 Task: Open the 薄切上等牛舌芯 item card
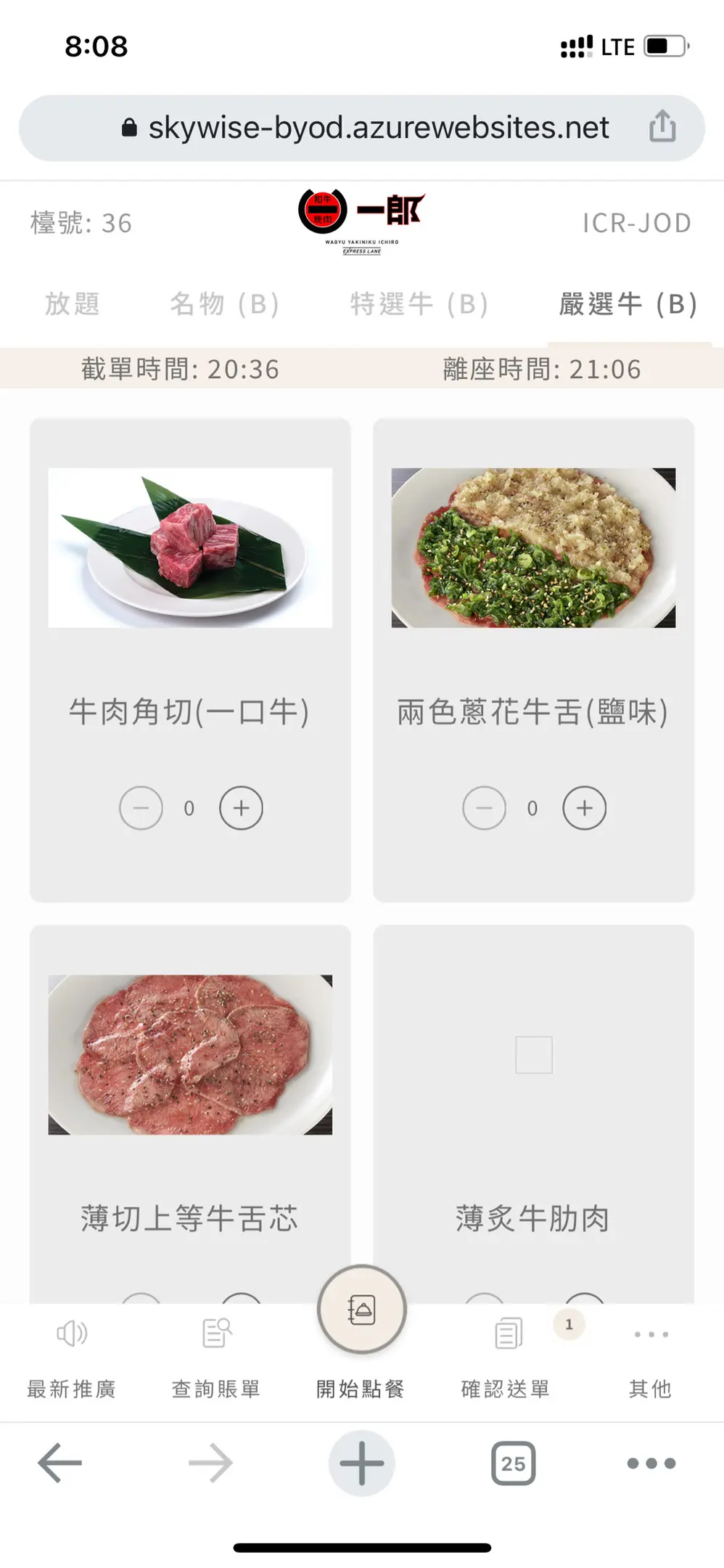pos(190,1089)
